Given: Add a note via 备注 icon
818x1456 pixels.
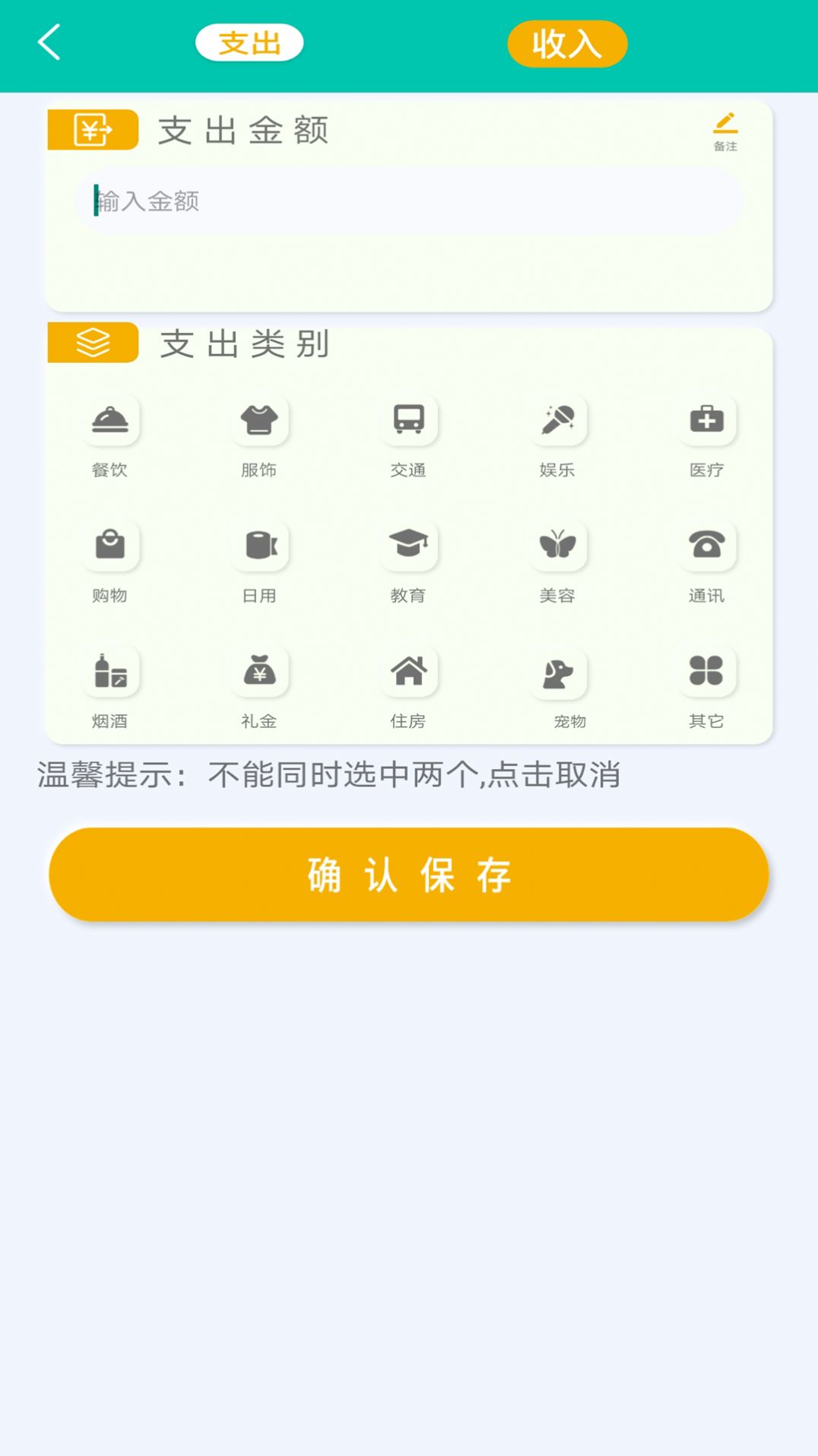Looking at the screenshot, I should tap(725, 131).
